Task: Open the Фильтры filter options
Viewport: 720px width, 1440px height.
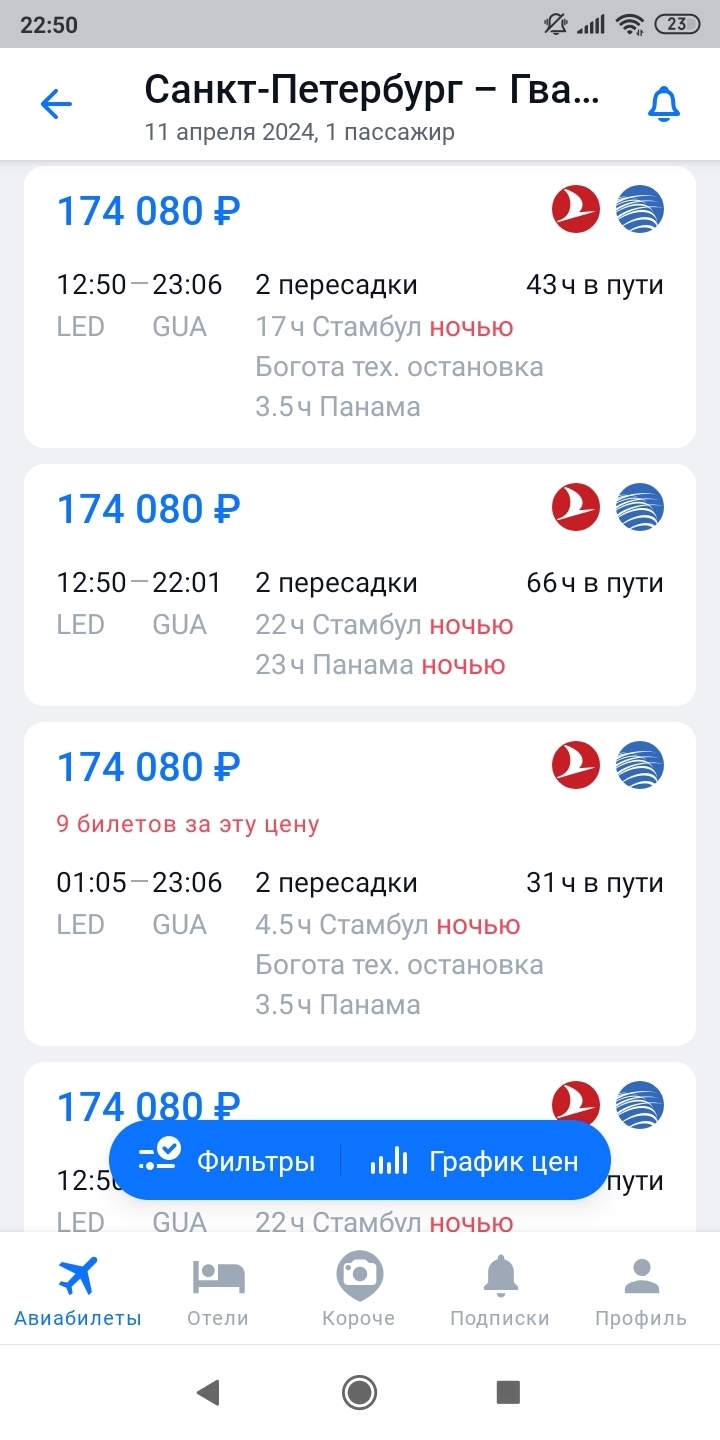Action: [228, 1160]
